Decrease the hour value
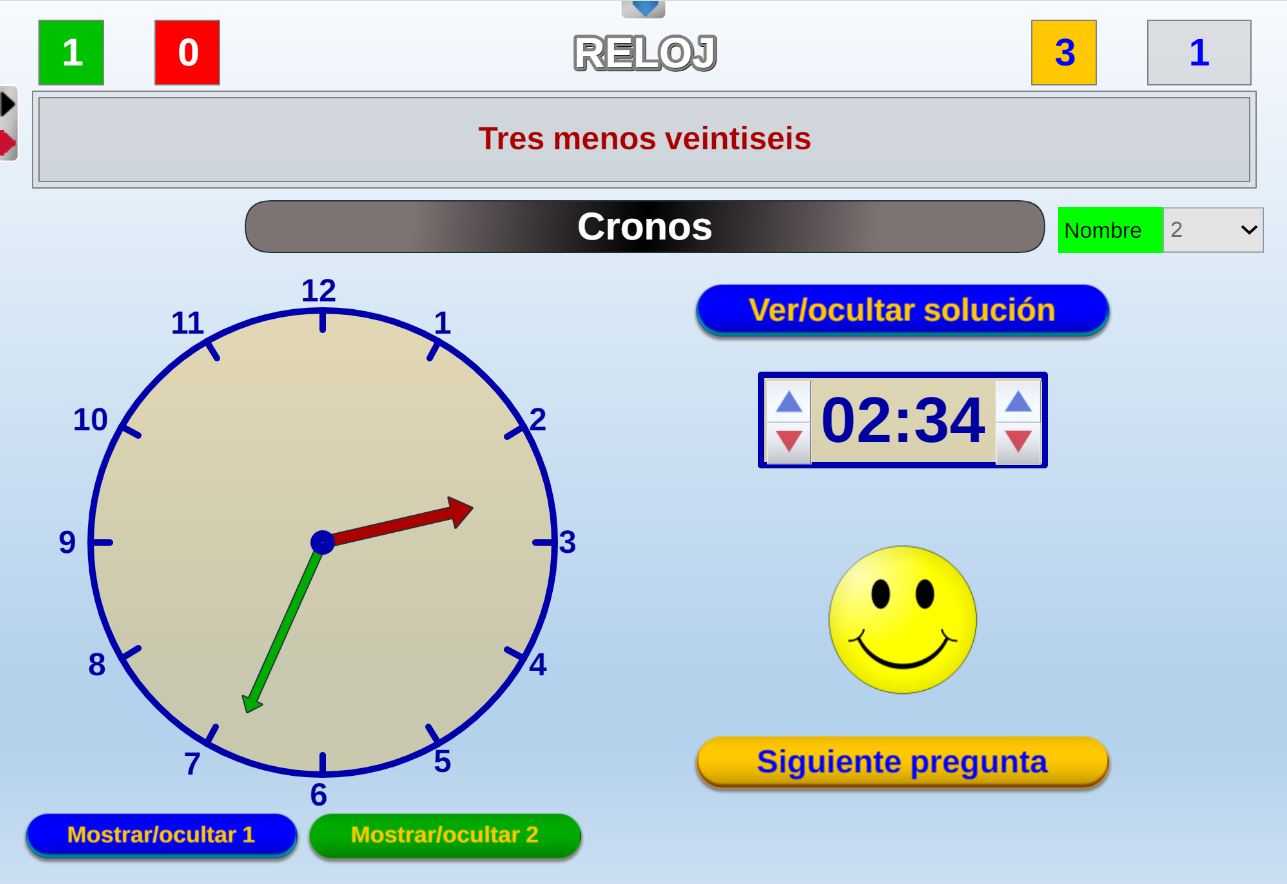The image size is (1287, 884). click(789, 440)
